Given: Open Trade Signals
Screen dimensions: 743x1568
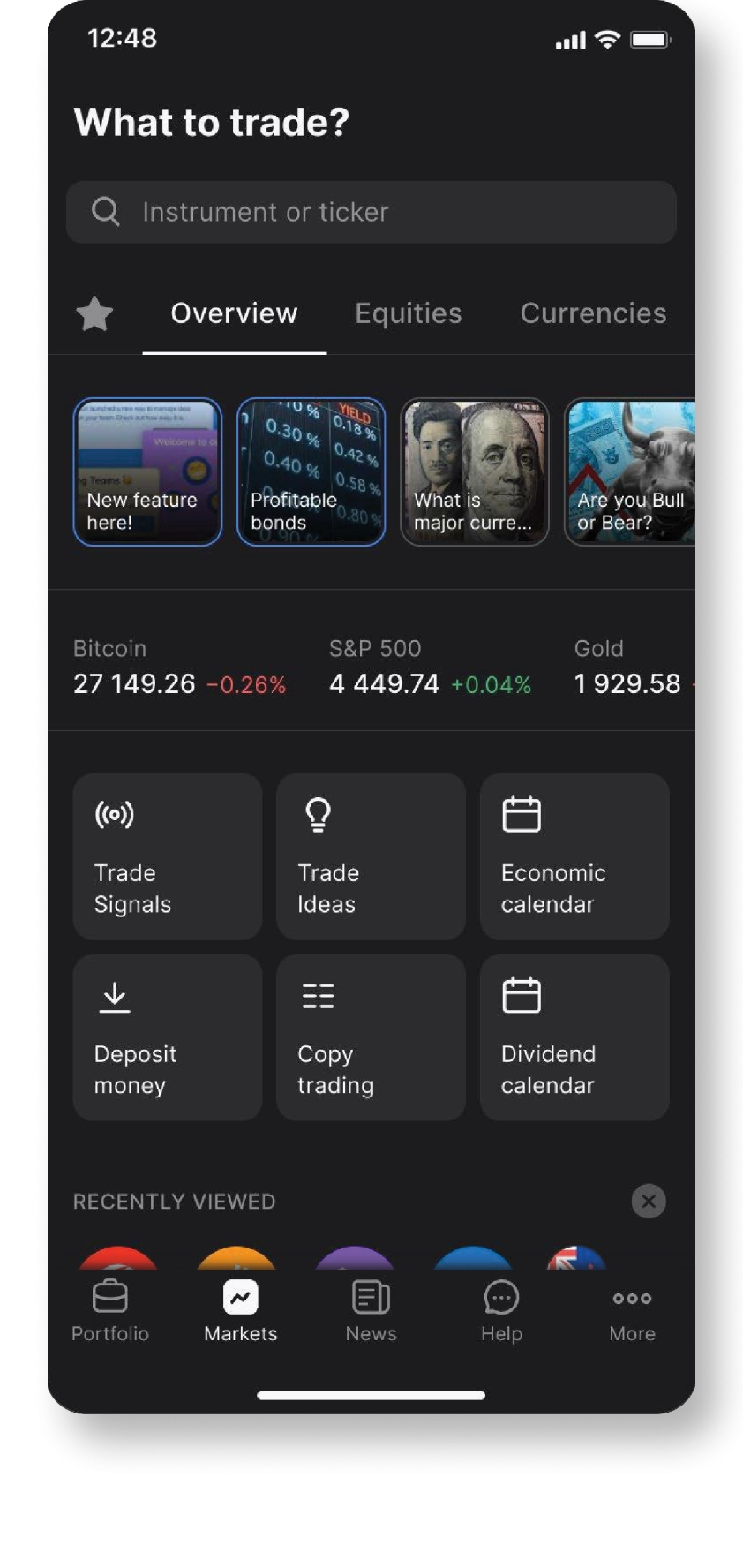Looking at the screenshot, I should [168, 856].
